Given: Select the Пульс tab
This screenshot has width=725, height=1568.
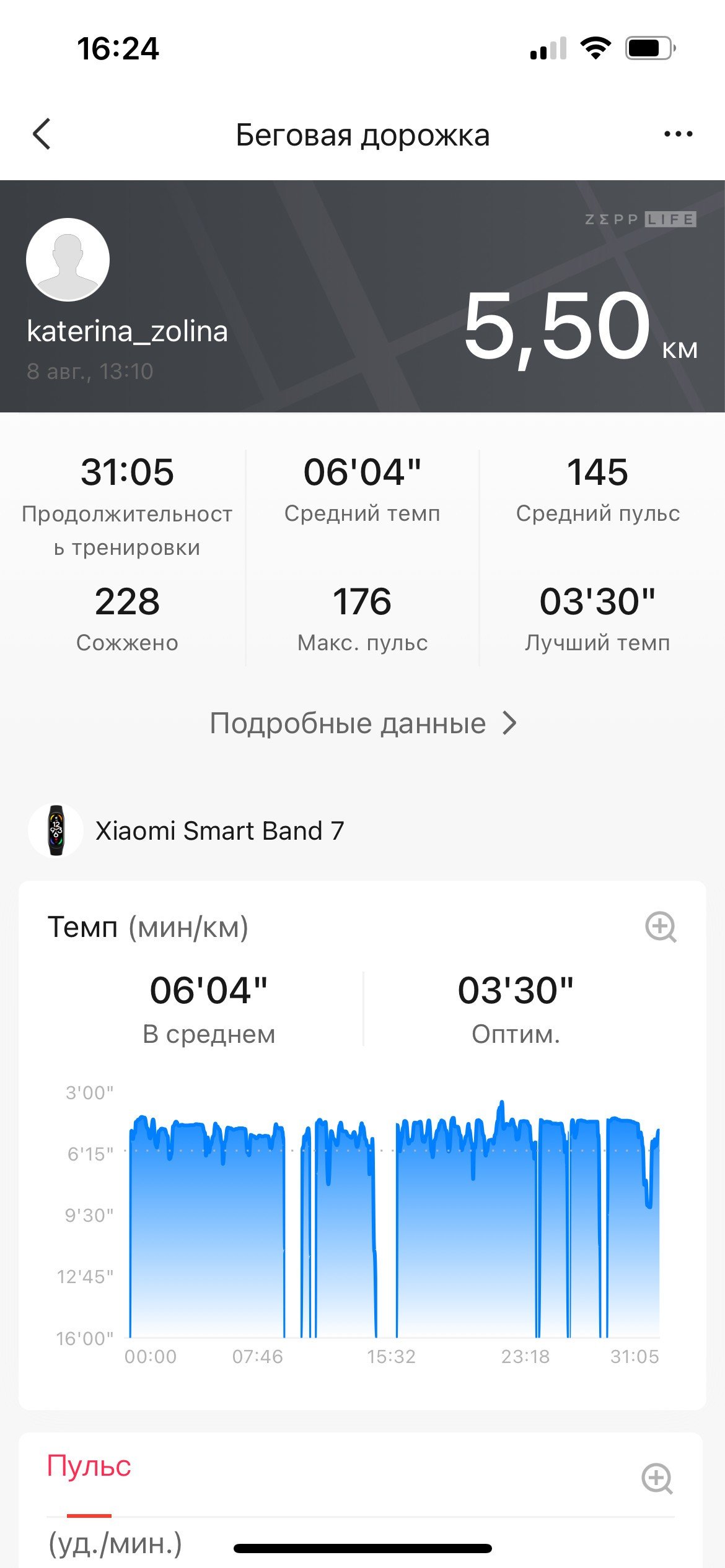Looking at the screenshot, I should pos(89,1466).
